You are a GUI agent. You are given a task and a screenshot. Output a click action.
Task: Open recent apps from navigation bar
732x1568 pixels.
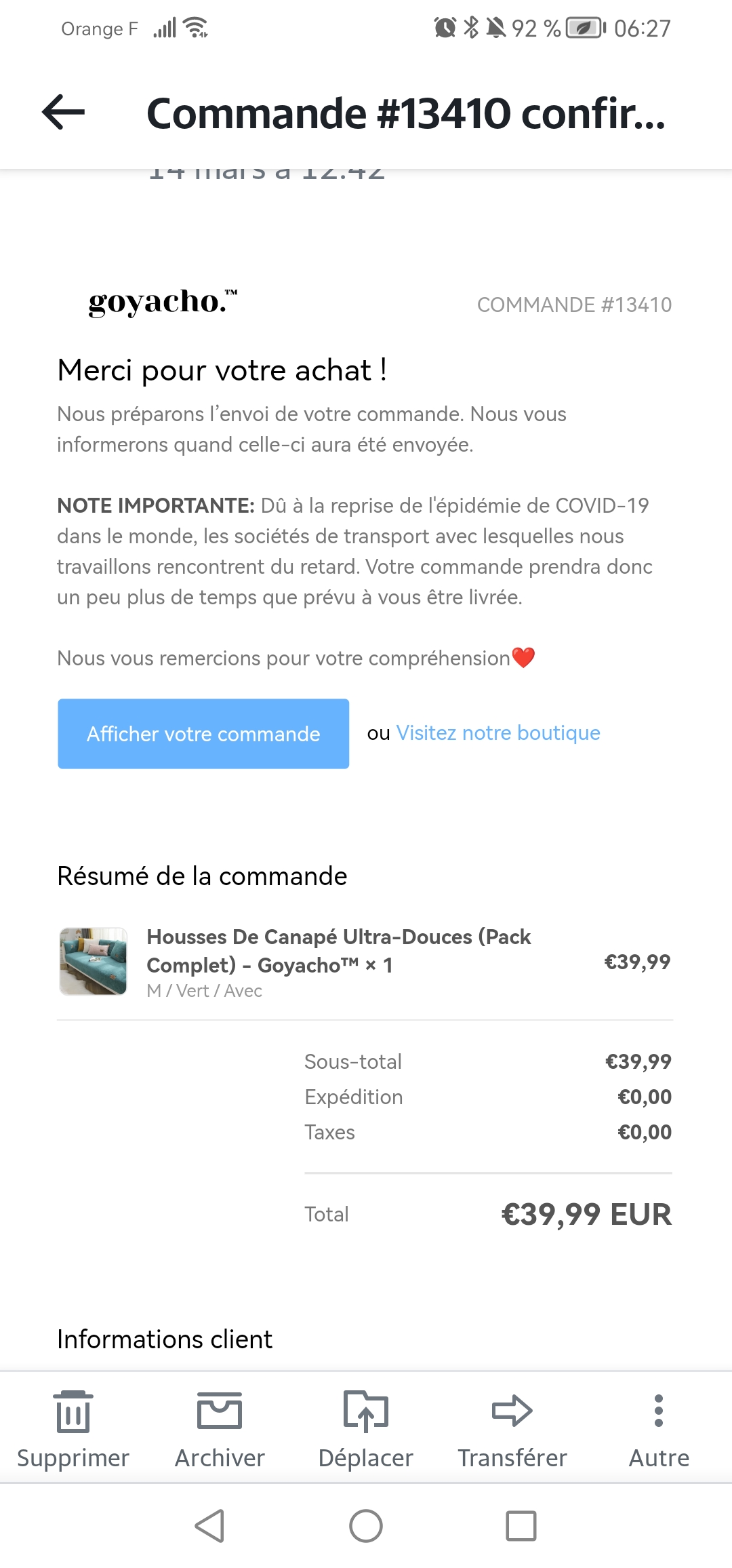pos(521,1526)
